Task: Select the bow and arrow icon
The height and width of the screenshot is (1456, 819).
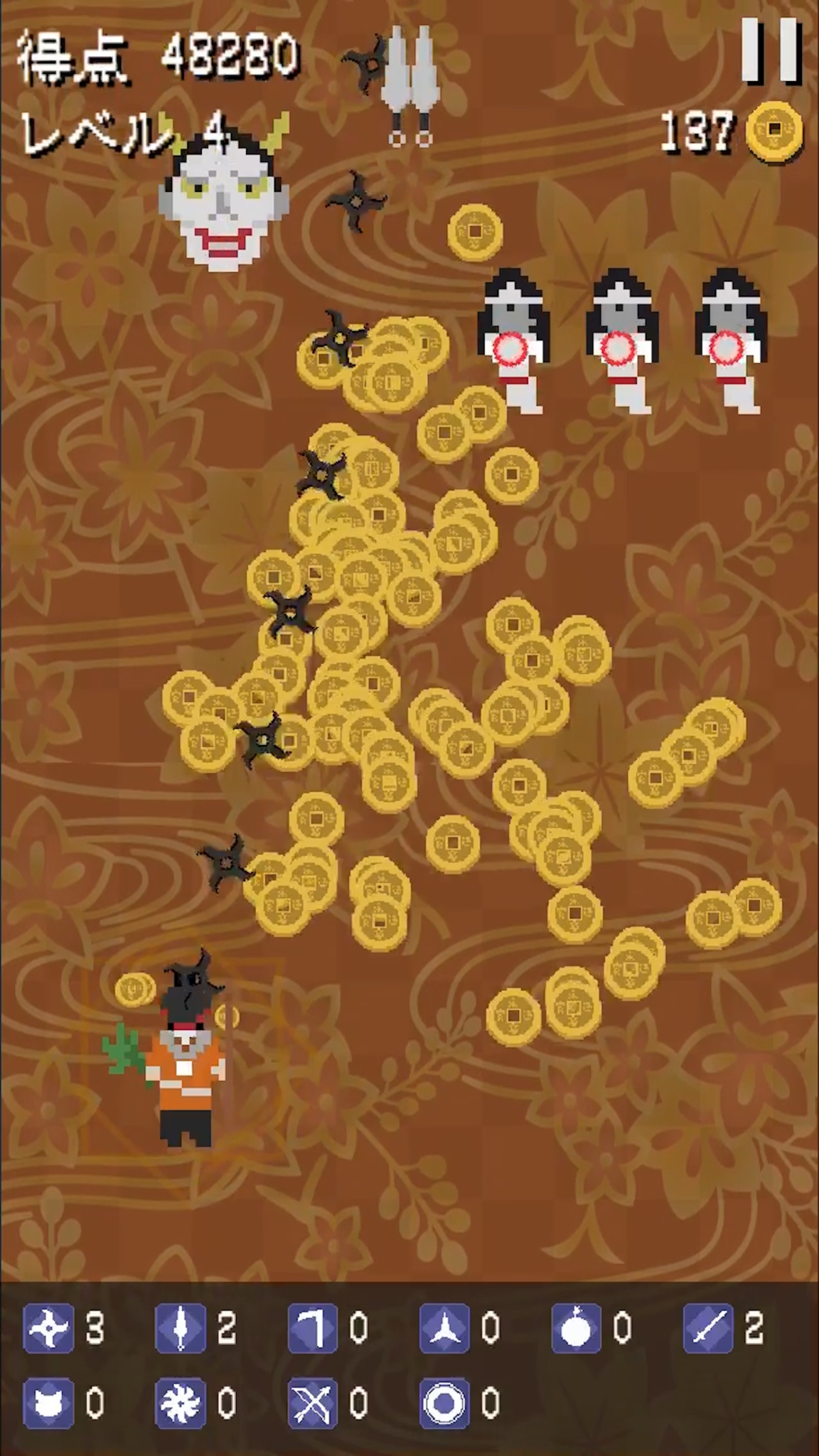Action: tap(313, 1403)
